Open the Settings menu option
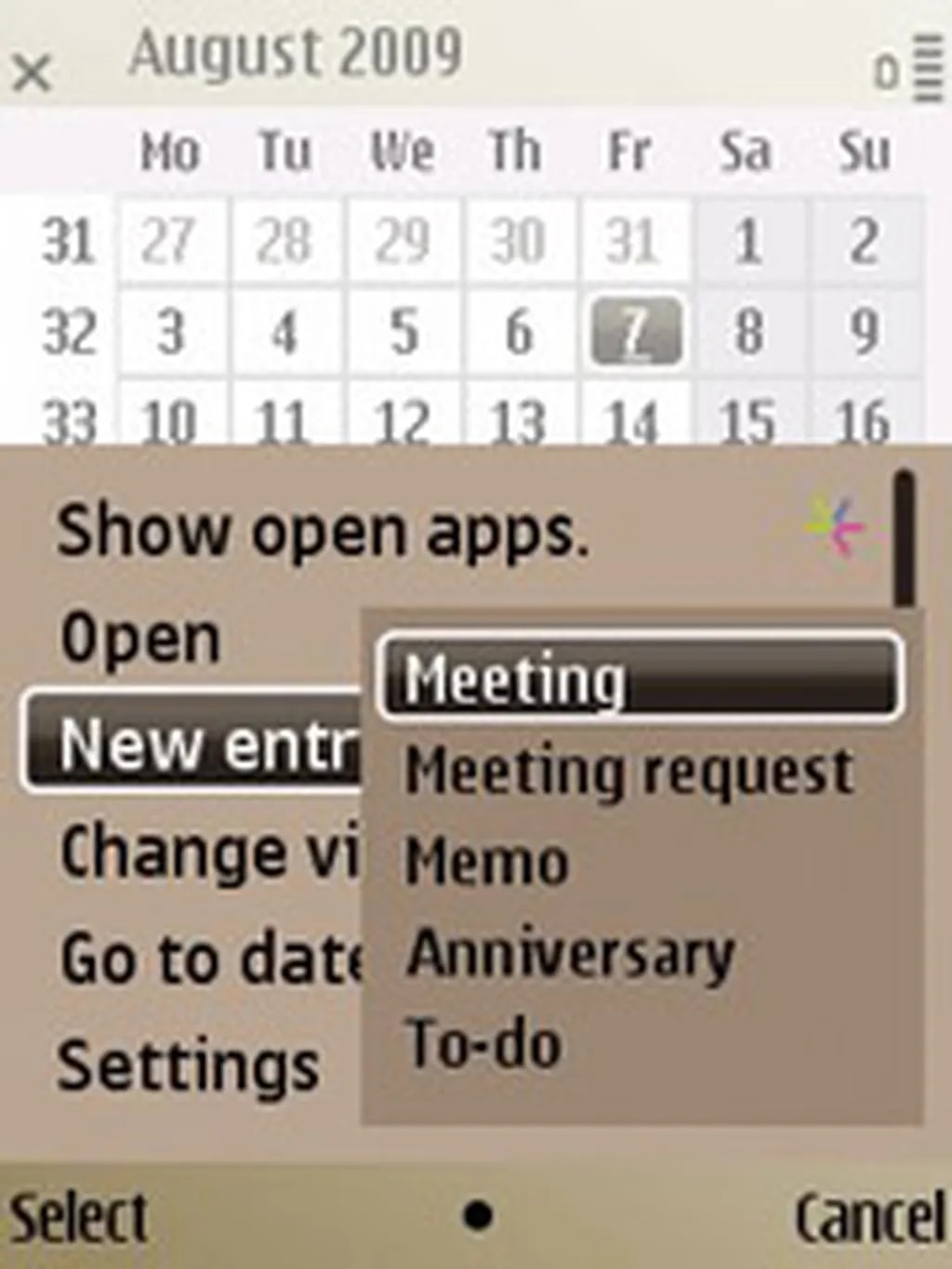The width and height of the screenshot is (952, 1269). click(x=189, y=1065)
